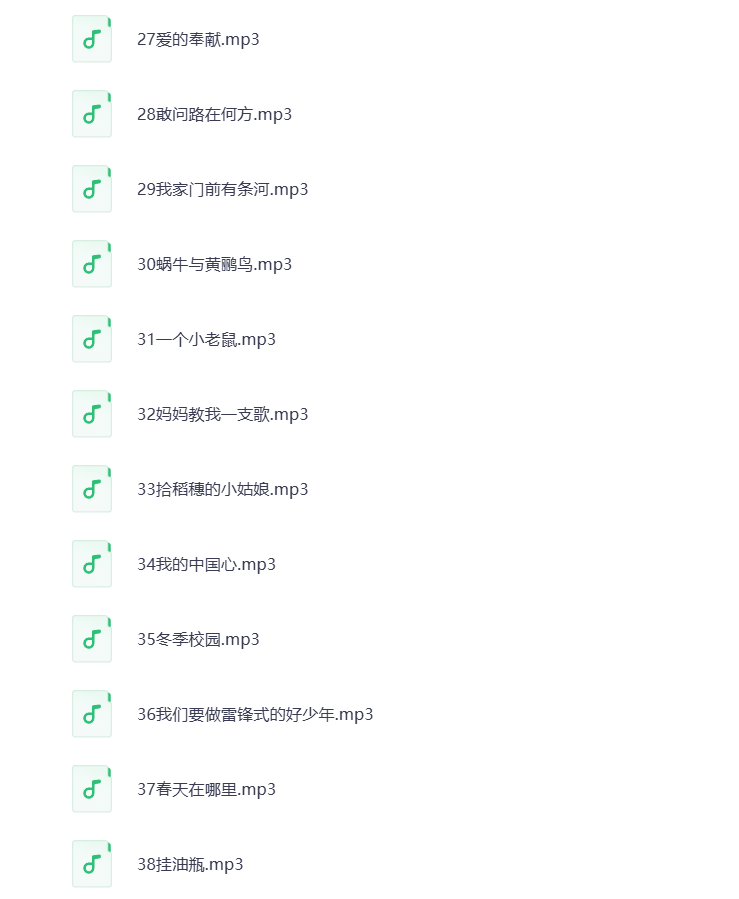Tap the 31一个小老鼠.mp3 row
The image size is (739, 899).
tap(206, 340)
